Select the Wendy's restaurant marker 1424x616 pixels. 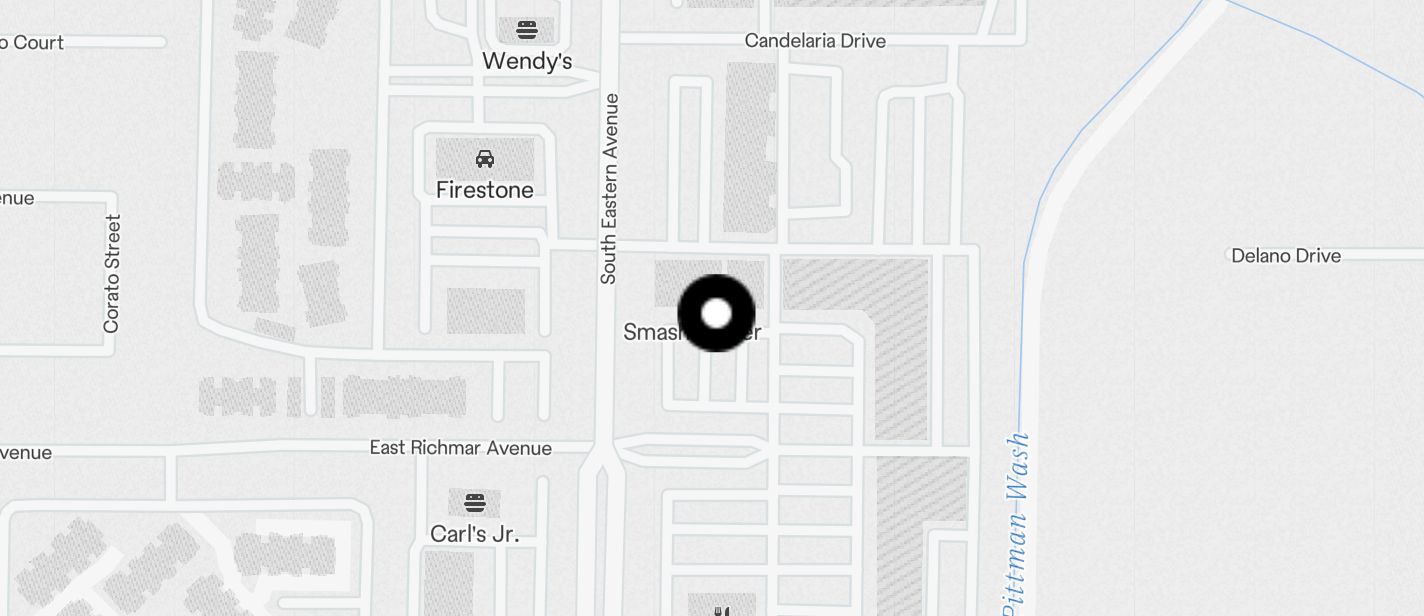click(527, 30)
